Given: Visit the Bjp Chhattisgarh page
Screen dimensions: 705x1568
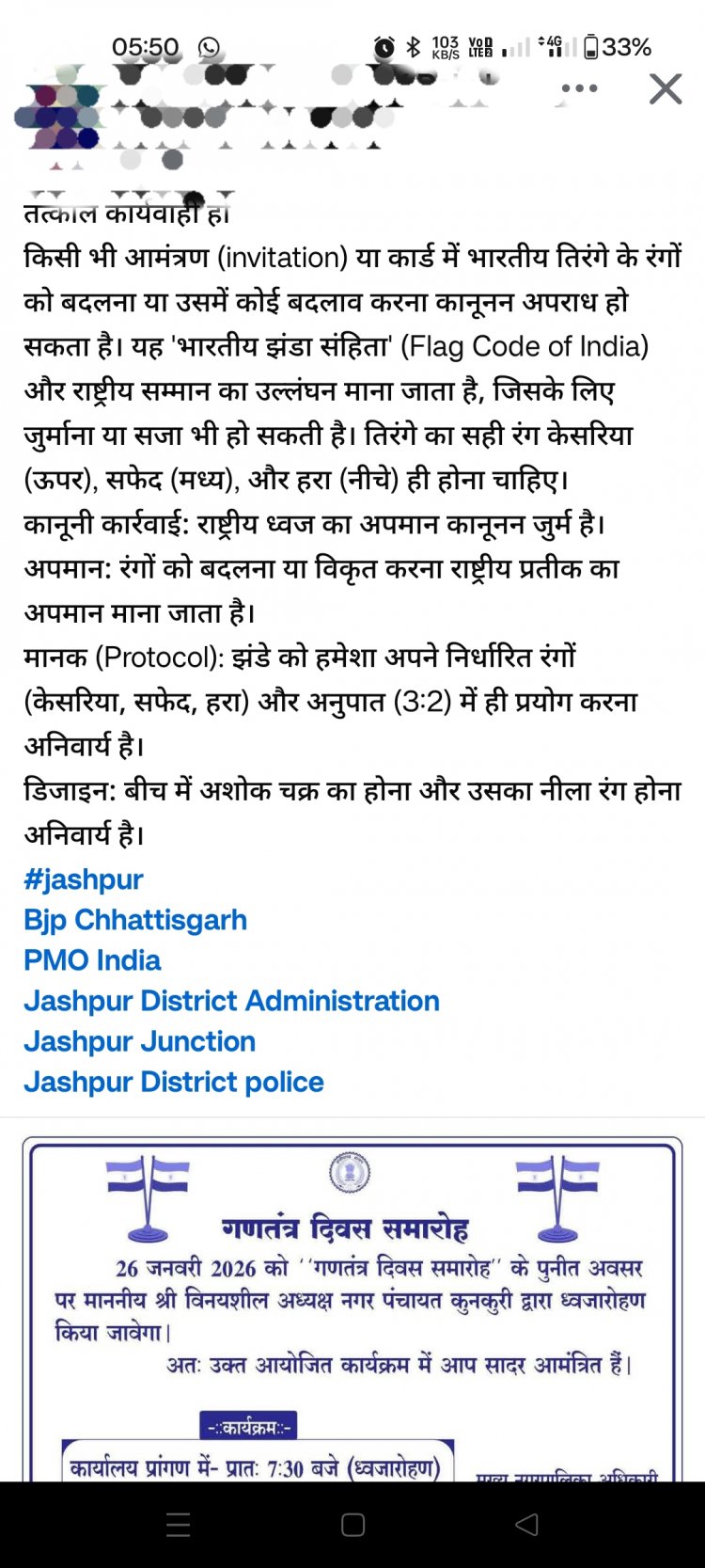Looking at the screenshot, I should point(135,920).
